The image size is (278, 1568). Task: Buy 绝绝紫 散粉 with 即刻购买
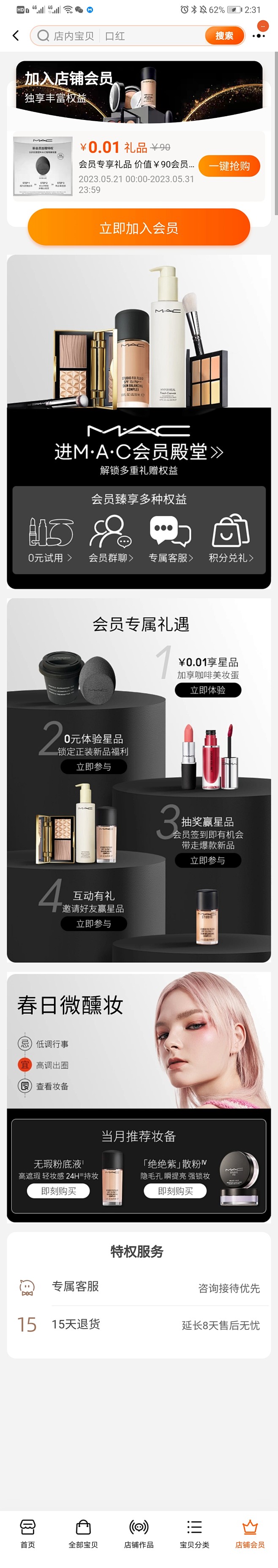175,1190
